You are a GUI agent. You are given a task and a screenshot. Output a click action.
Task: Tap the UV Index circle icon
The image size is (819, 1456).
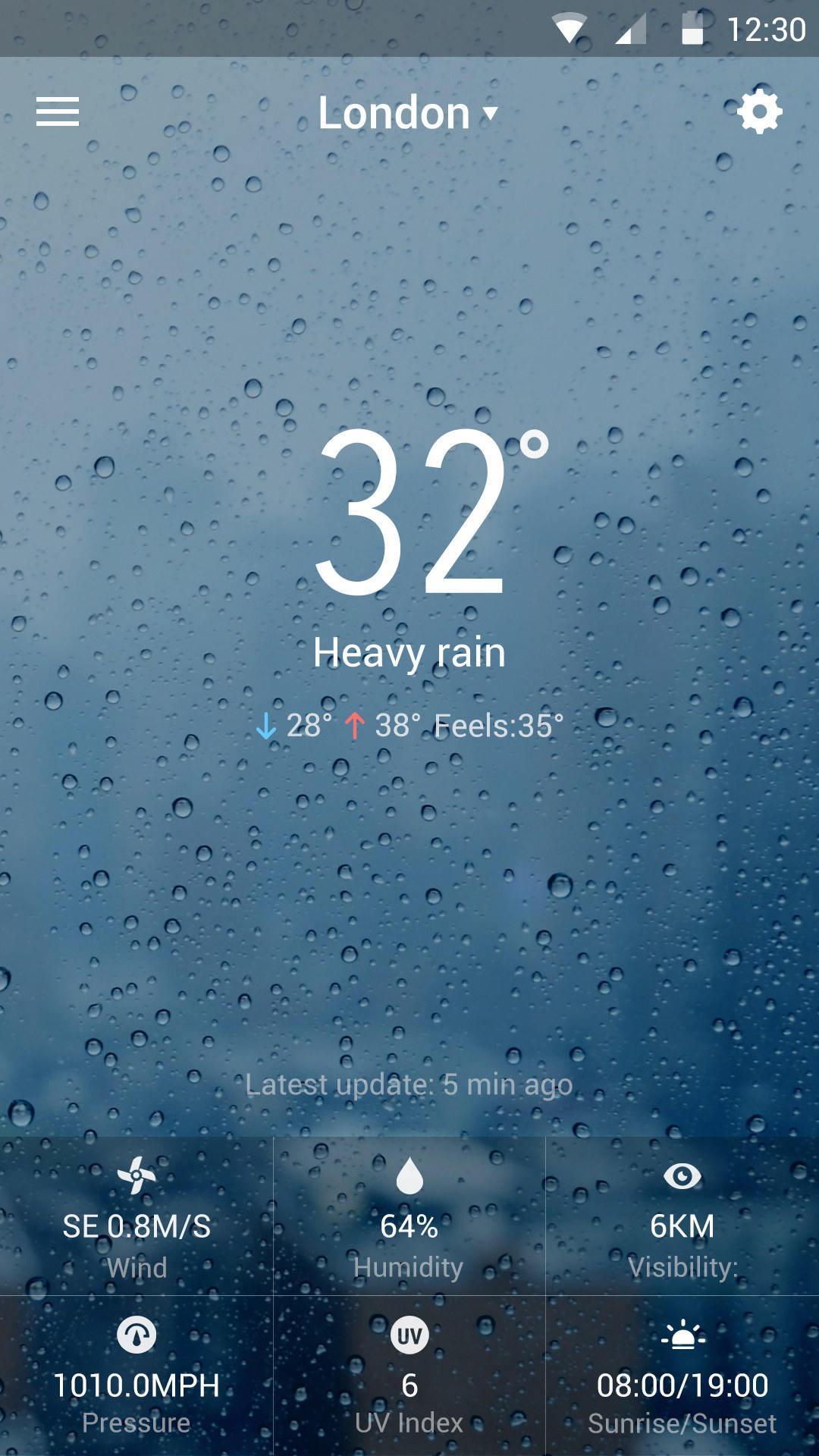409,1337
